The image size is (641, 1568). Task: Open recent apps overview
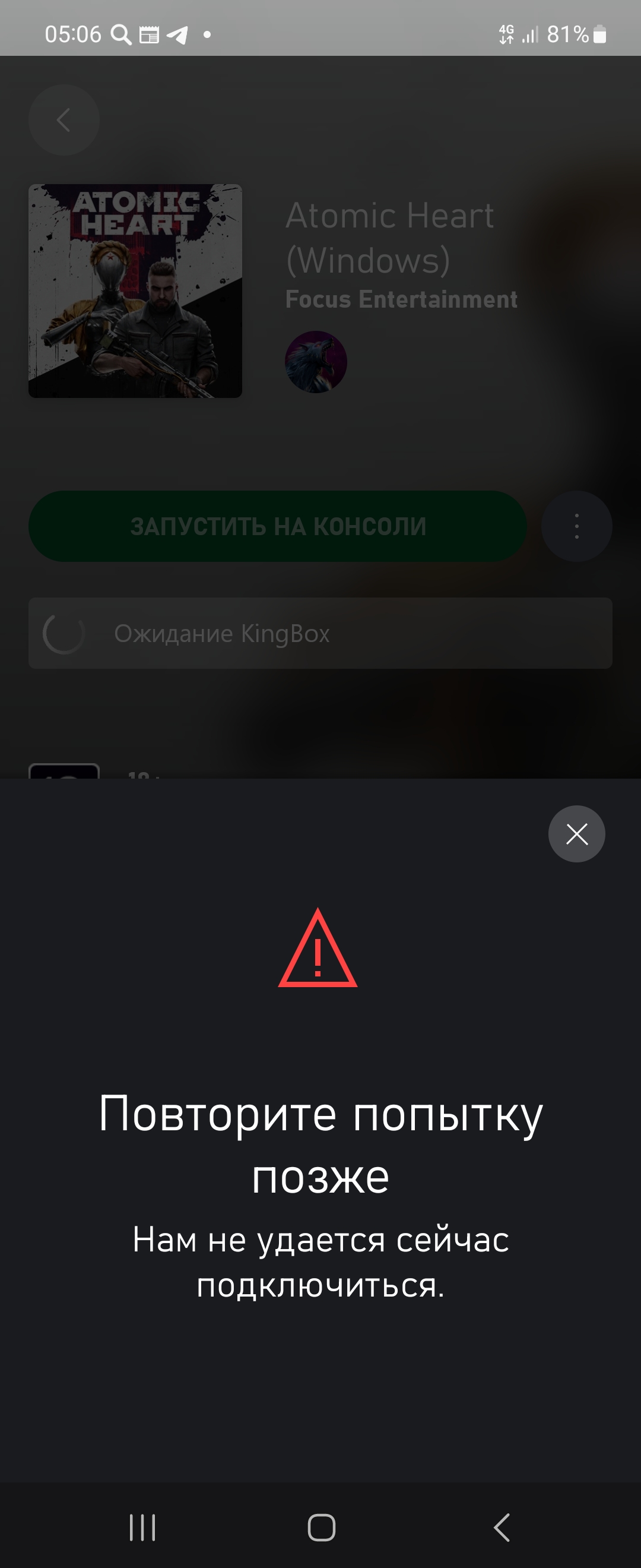pyautogui.click(x=142, y=1526)
